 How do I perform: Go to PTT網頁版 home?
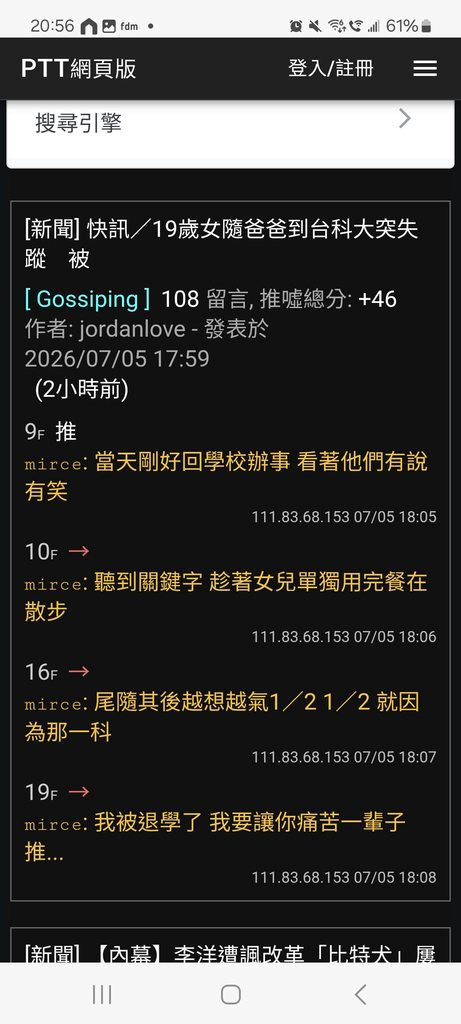tap(78, 69)
